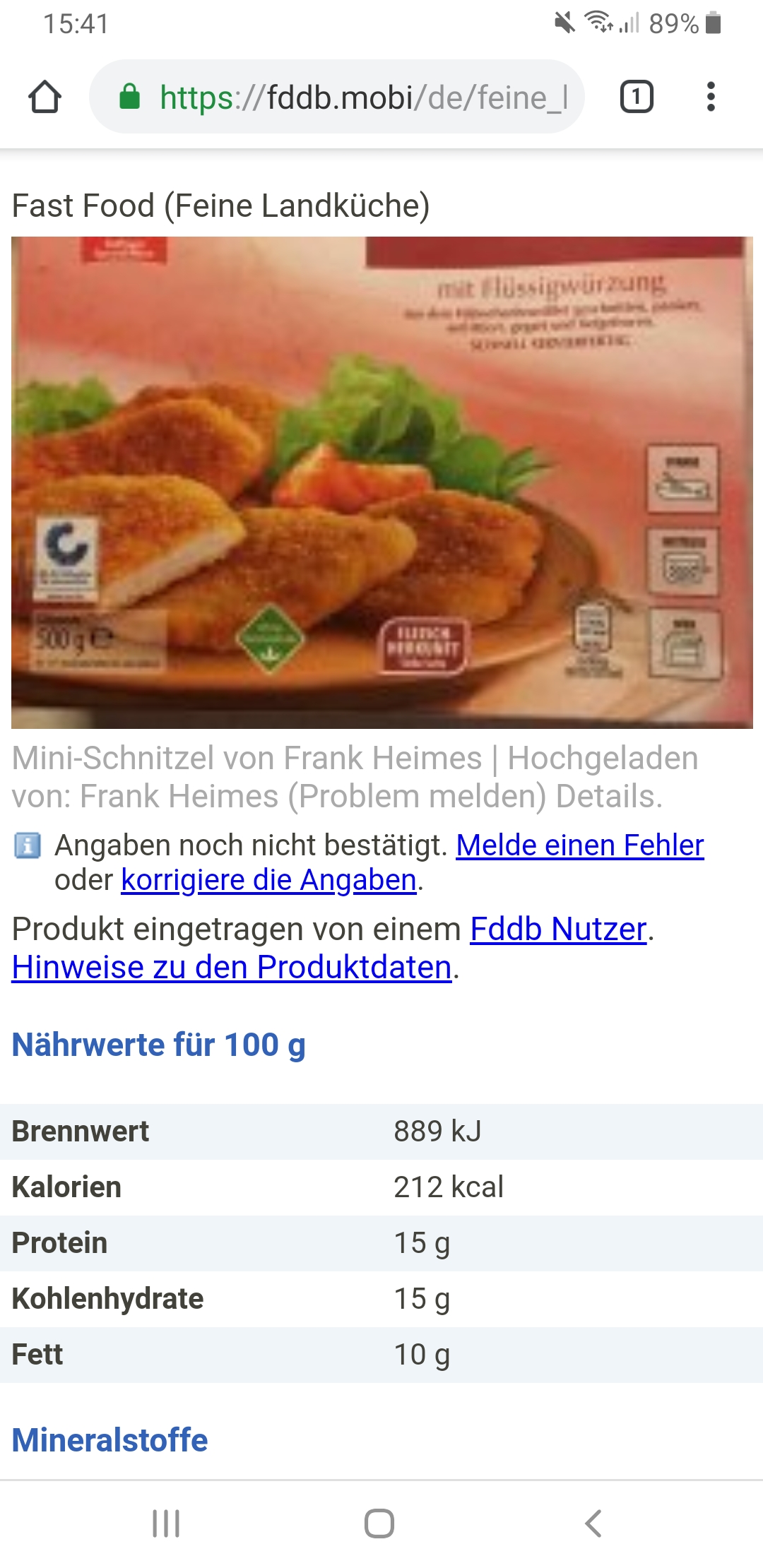763x1568 pixels.
Task: Open the Mini-Schnitzel product photo
Action: 381,482
